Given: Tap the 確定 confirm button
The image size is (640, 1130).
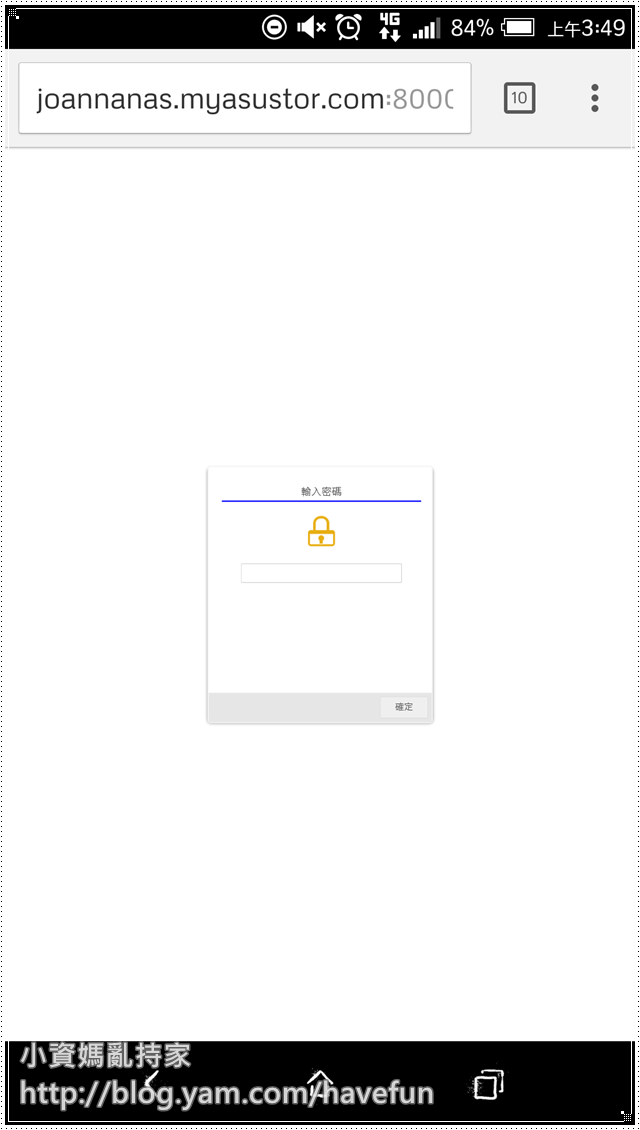Looking at the screenshot, I should pyautogui.click(x=404, y=707).
